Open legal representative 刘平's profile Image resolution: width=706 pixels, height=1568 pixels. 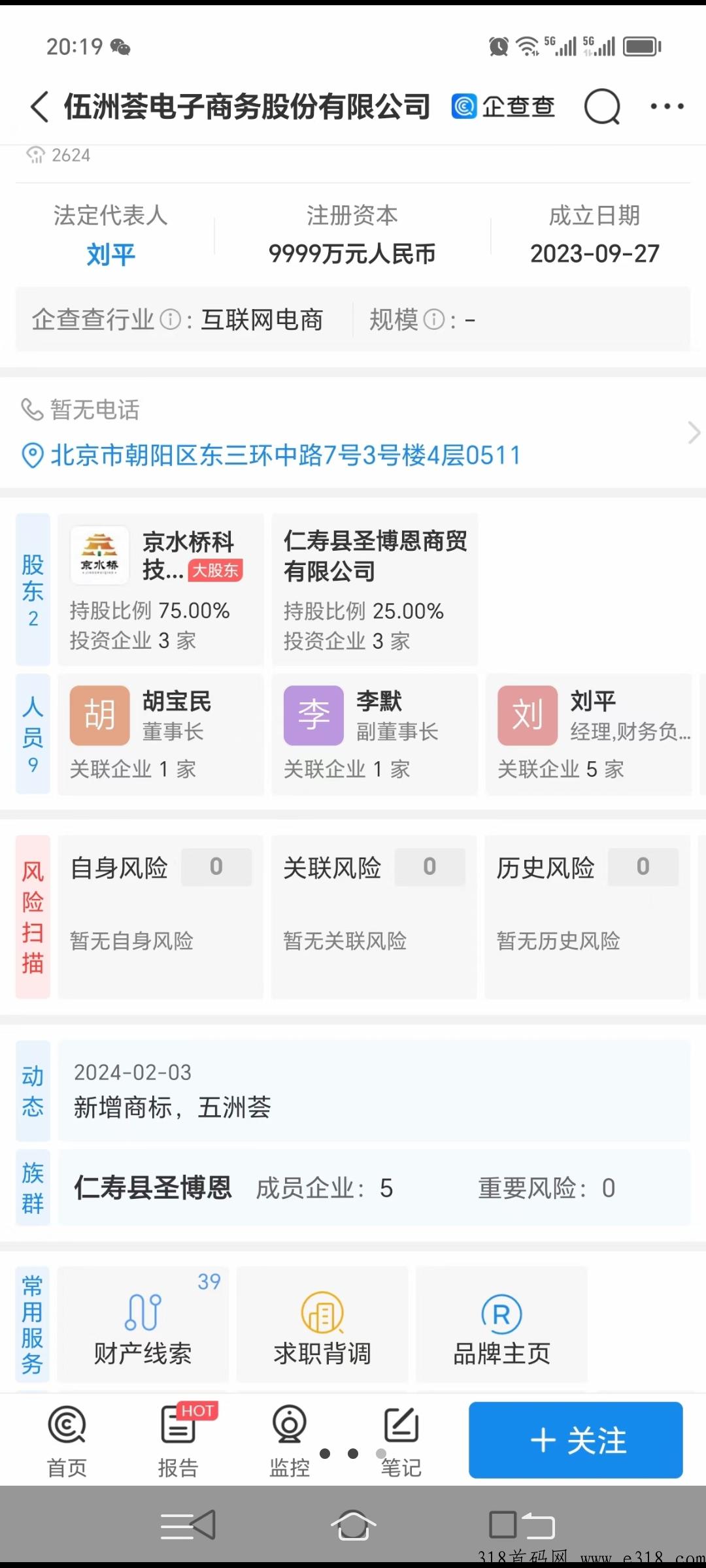[x=110, y=254]
